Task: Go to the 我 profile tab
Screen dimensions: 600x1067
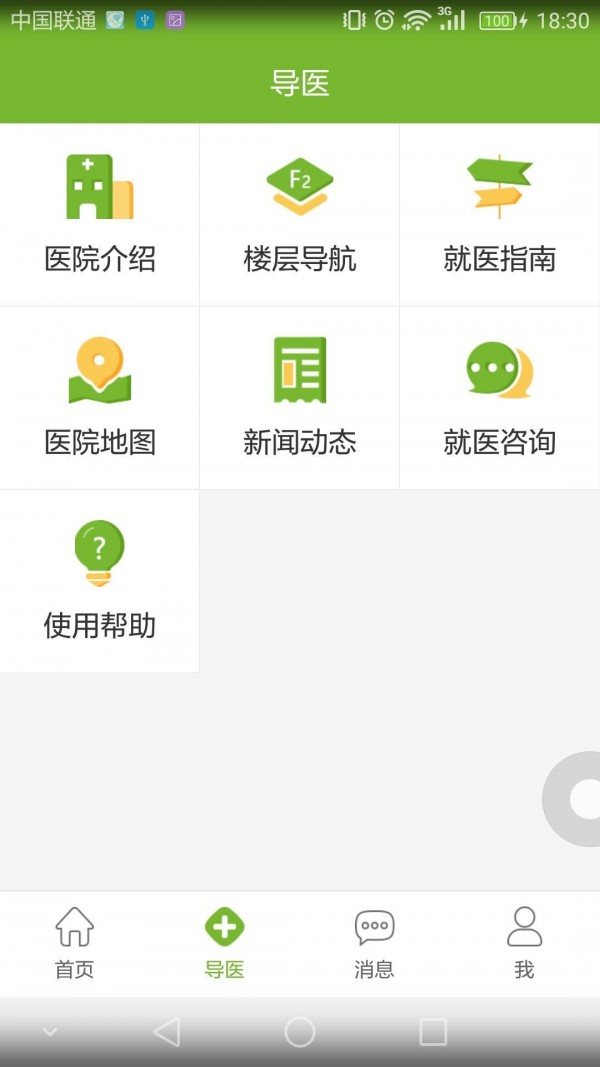Action: (524, 943)
